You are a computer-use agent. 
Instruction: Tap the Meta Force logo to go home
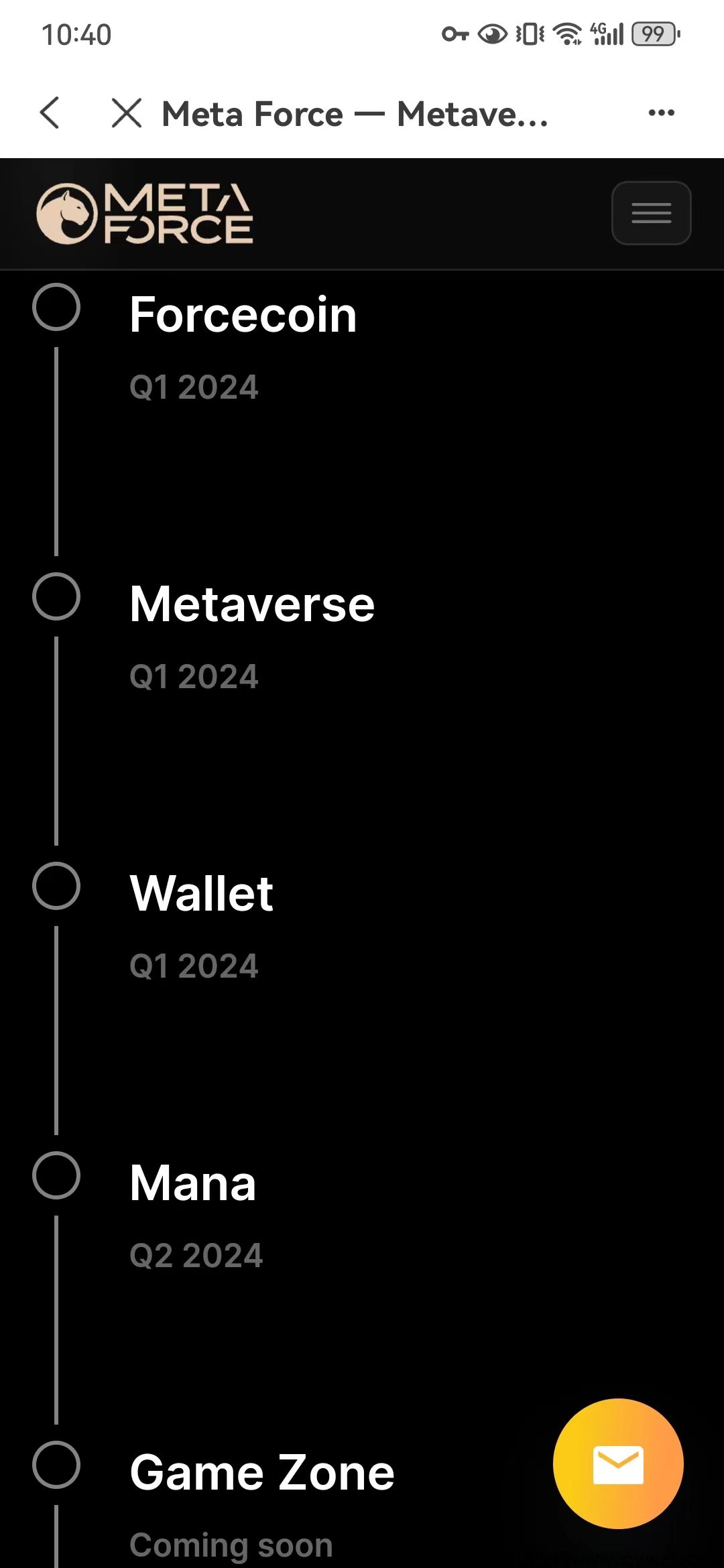(145, 214)
